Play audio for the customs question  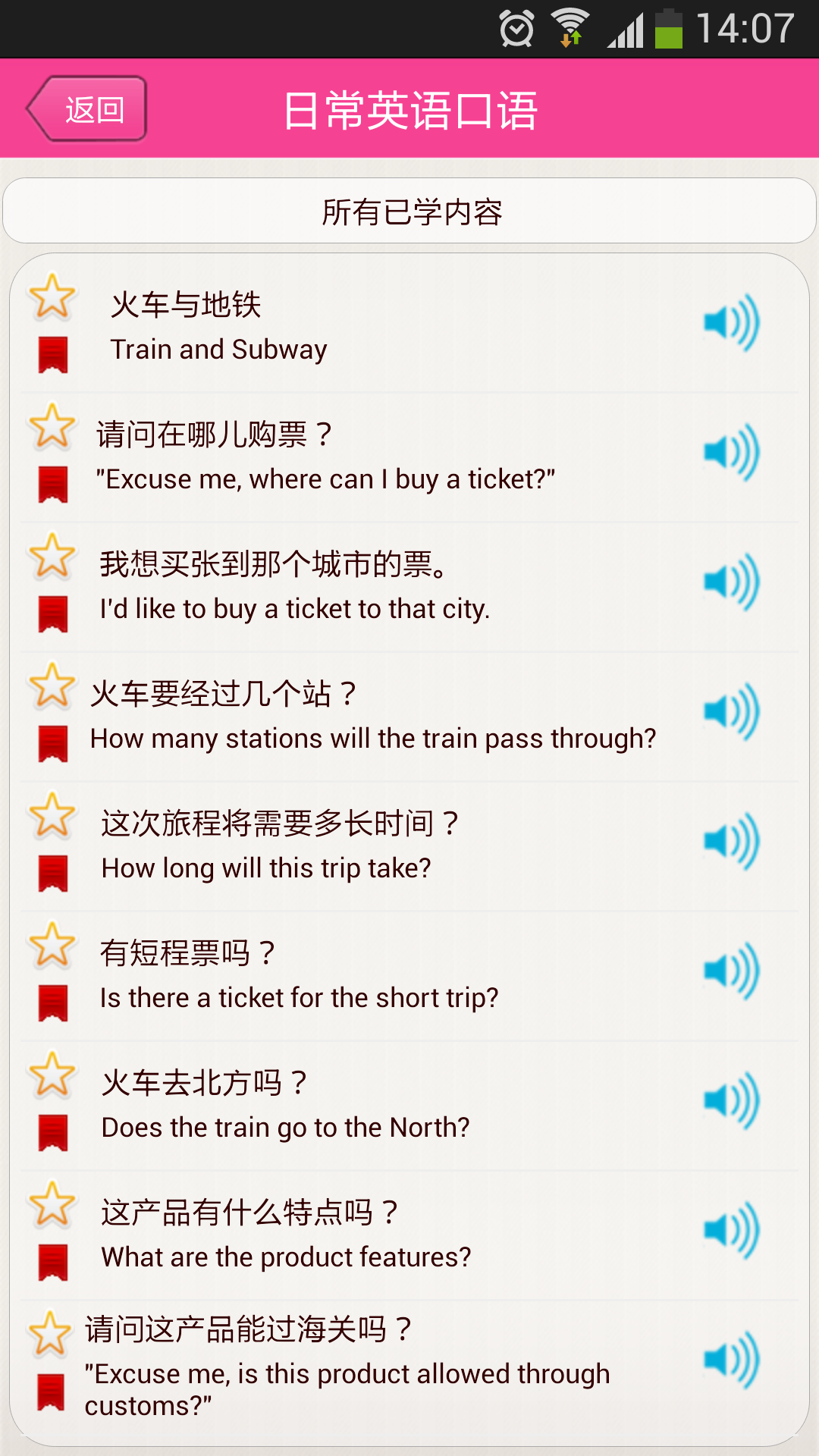731,1360
